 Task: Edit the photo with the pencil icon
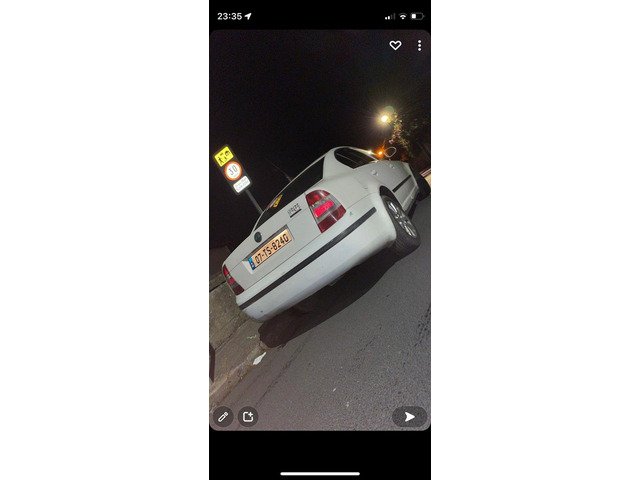[x=223, y=416]
